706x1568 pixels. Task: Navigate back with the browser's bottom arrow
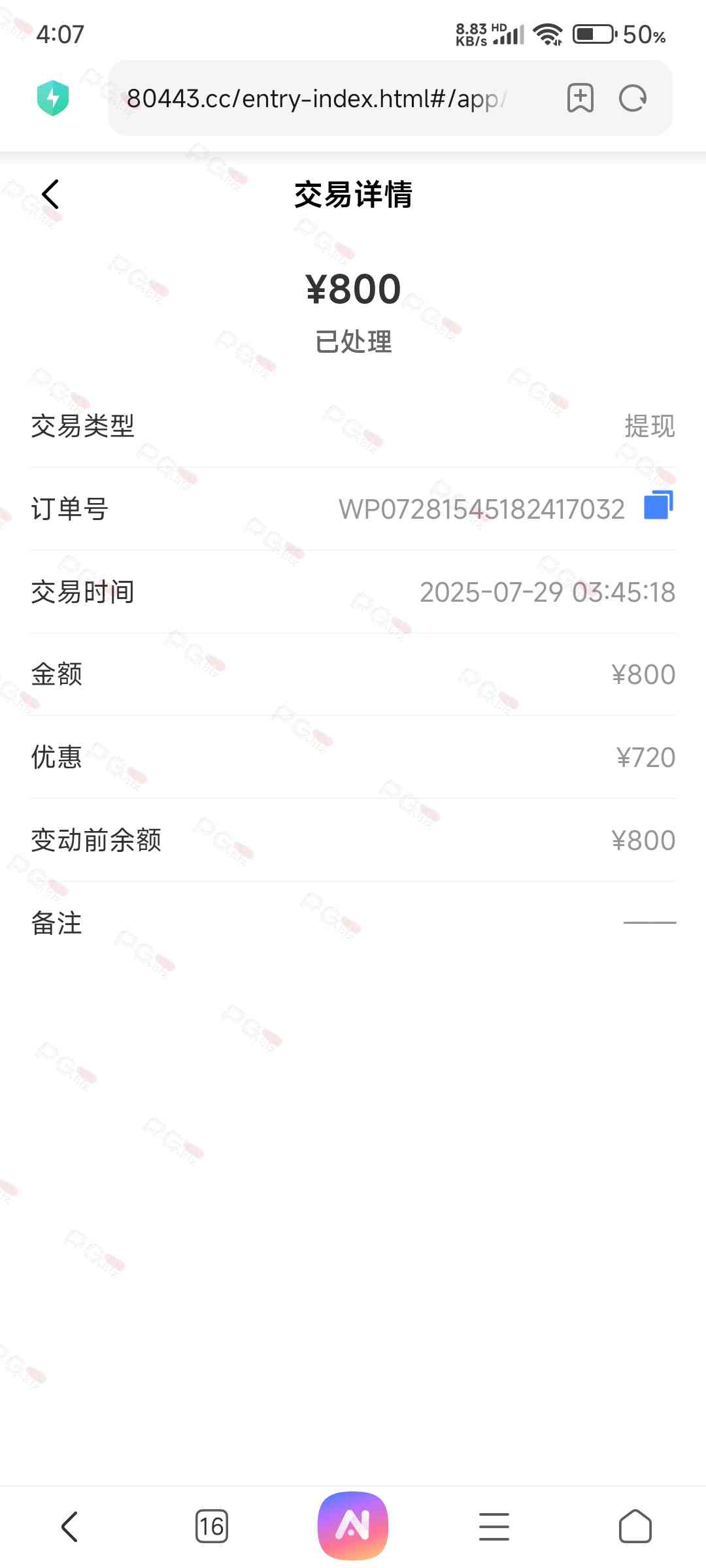point(70,1527)
